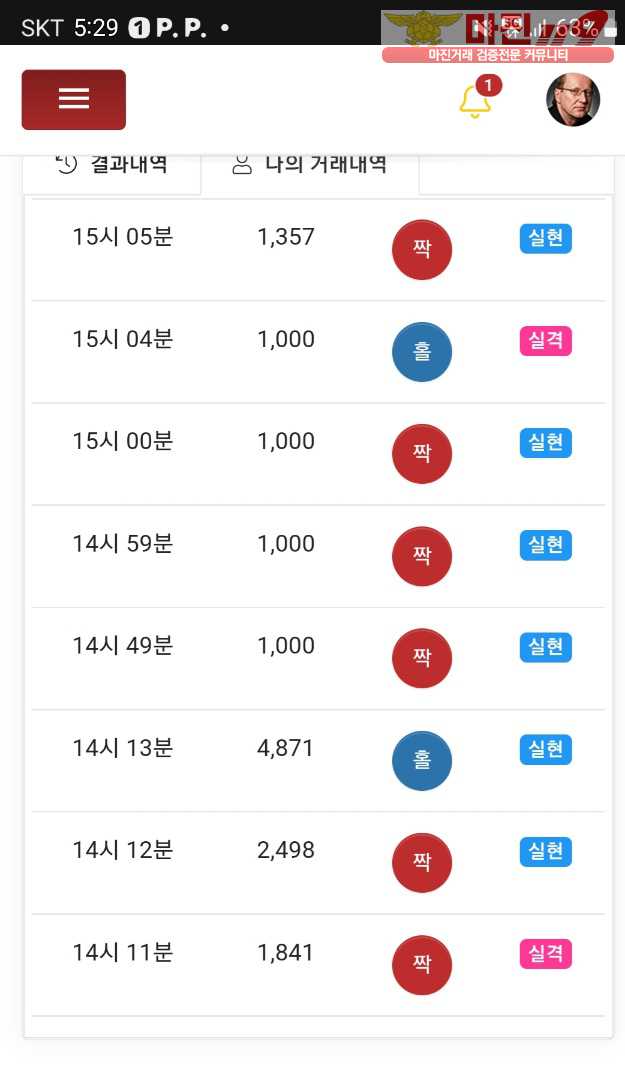Open the notifications bell

tap(477, 99)
